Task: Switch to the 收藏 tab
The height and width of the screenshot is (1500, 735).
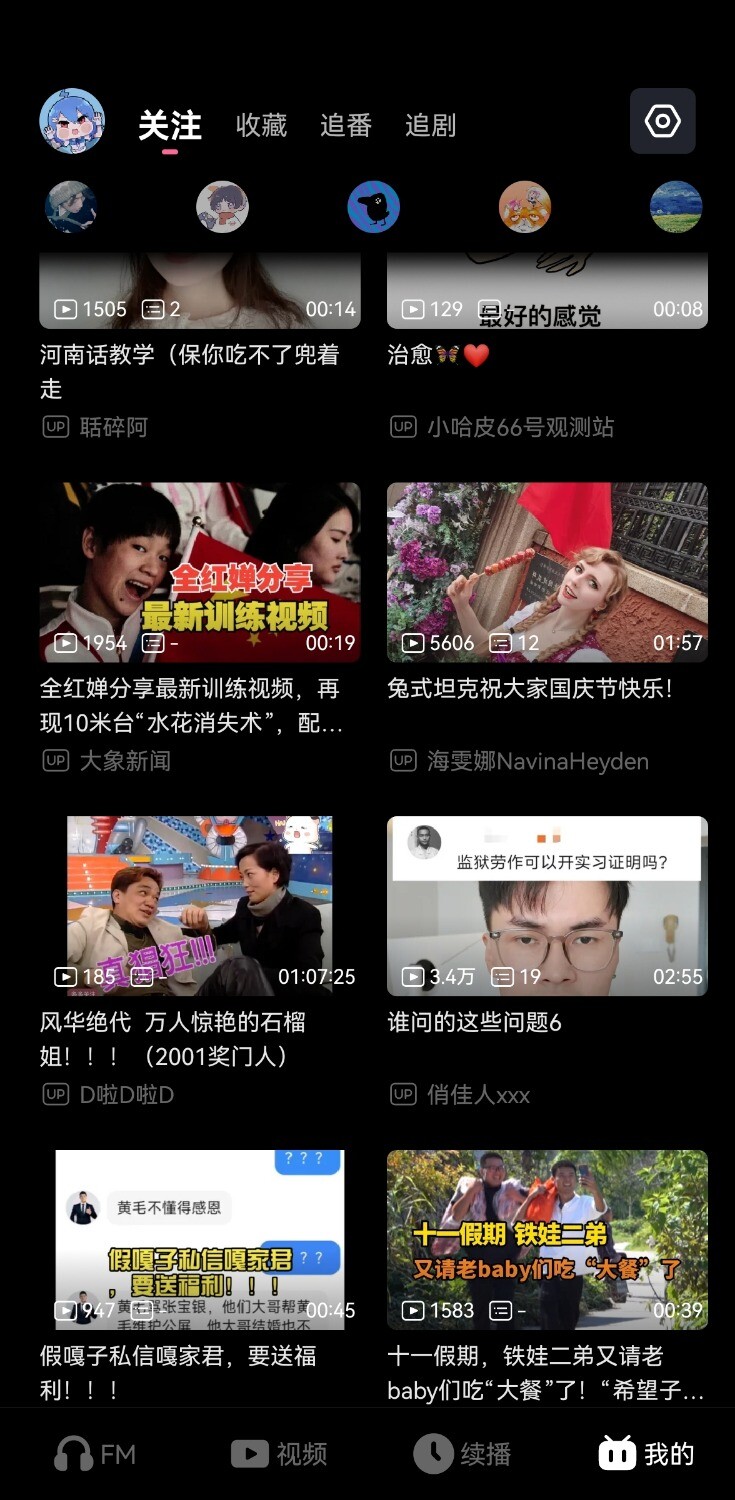Action: [x=261, y=125]
